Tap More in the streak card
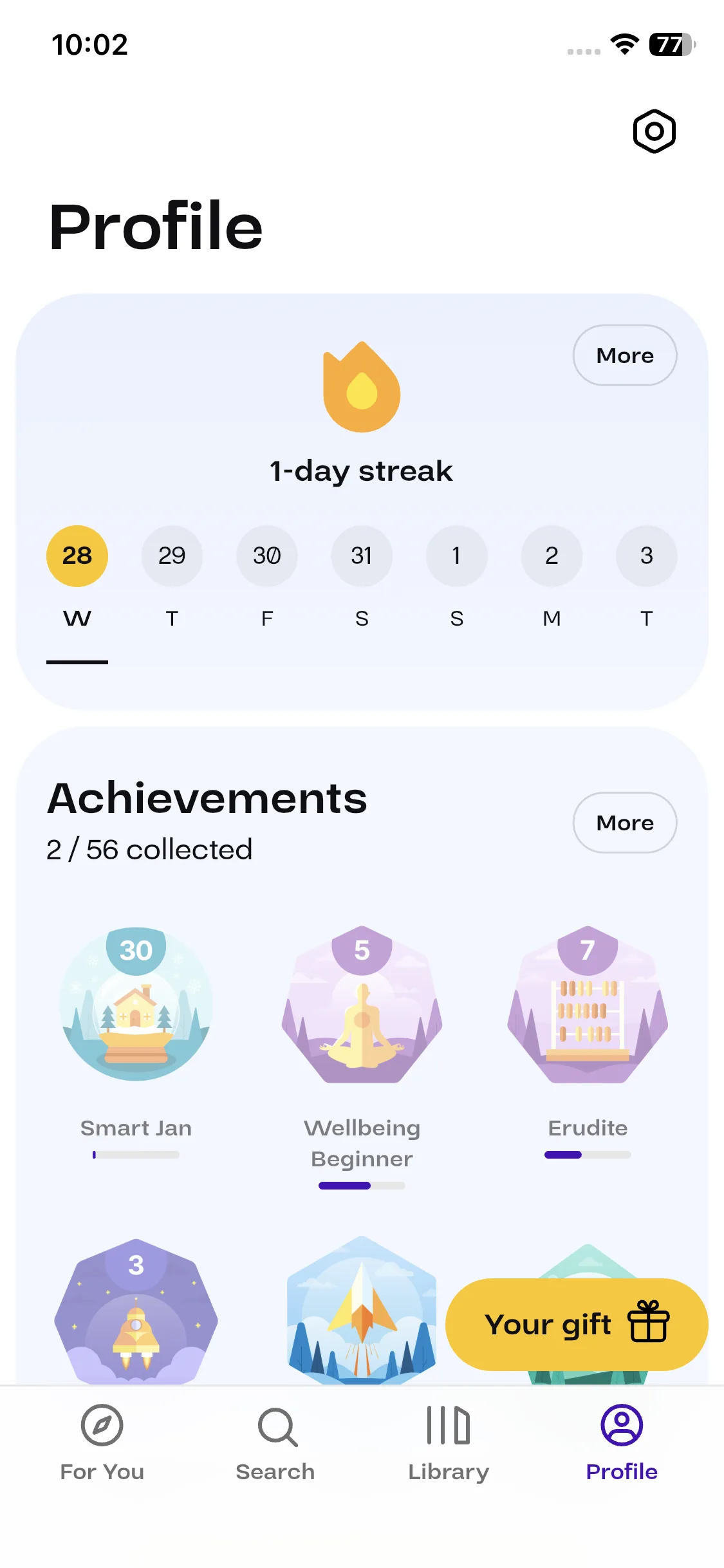This screenshot has height=1568, width=724. point(624,355)
